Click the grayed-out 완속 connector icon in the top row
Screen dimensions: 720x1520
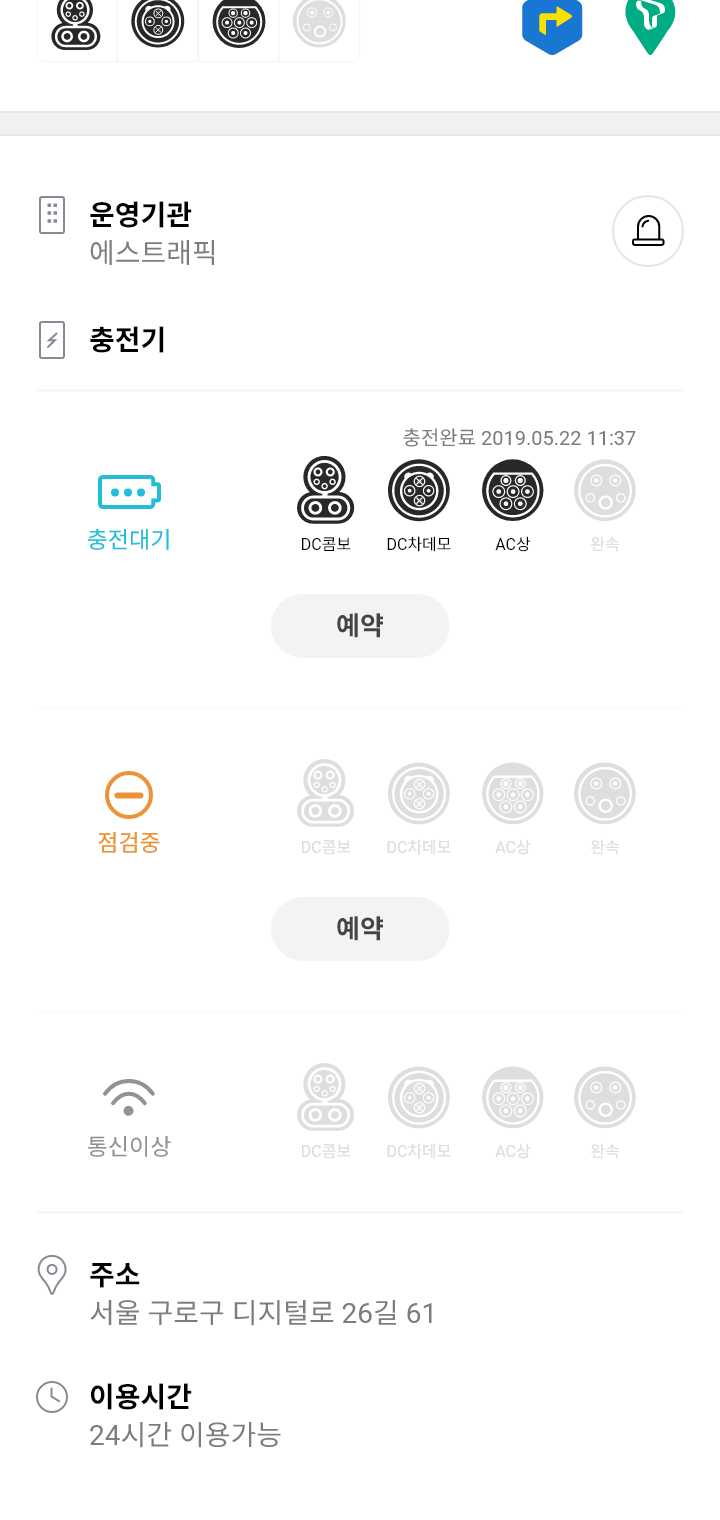(604, 490)
